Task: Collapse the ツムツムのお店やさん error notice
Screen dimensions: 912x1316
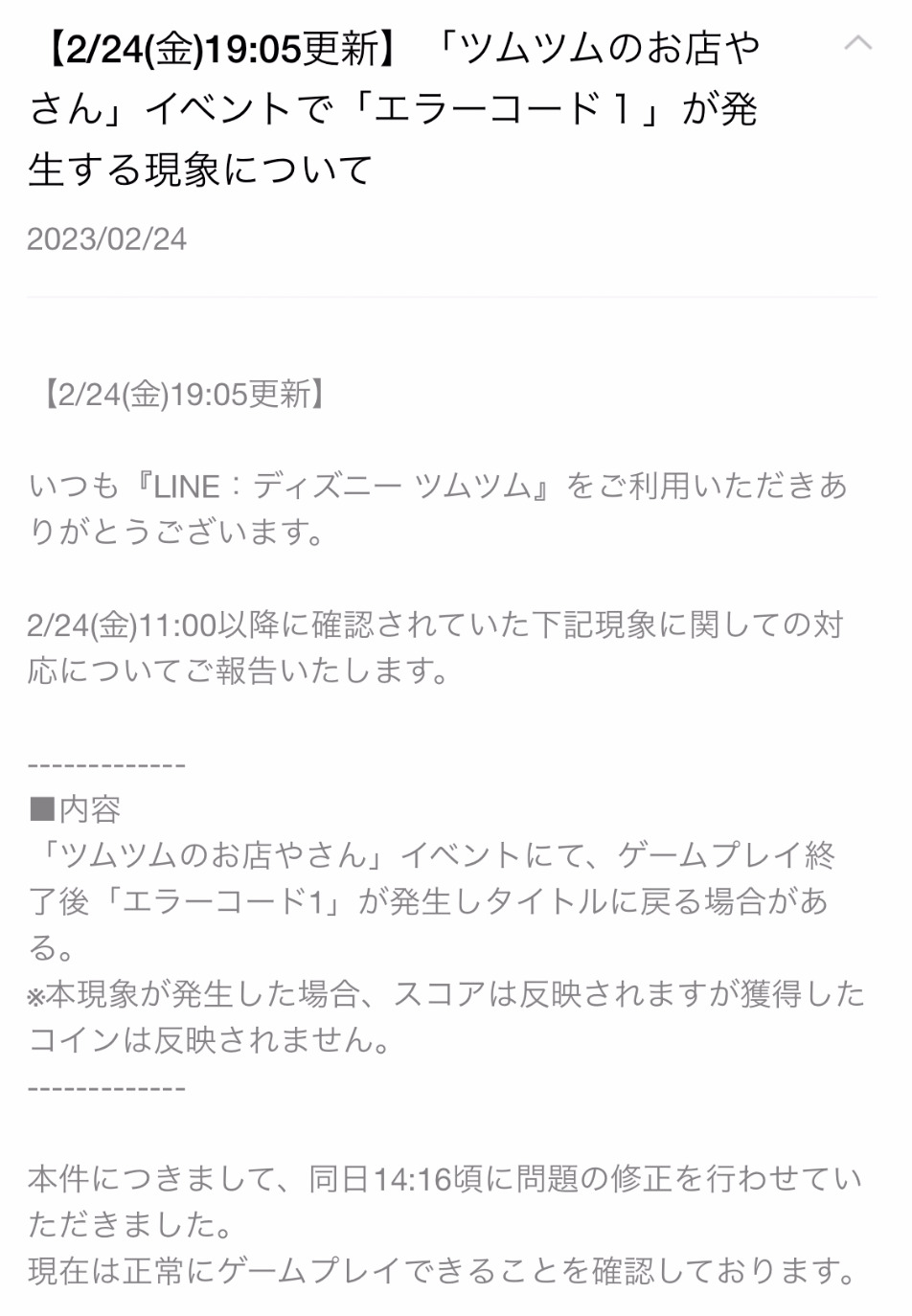Action: click(x=857, y=43)
